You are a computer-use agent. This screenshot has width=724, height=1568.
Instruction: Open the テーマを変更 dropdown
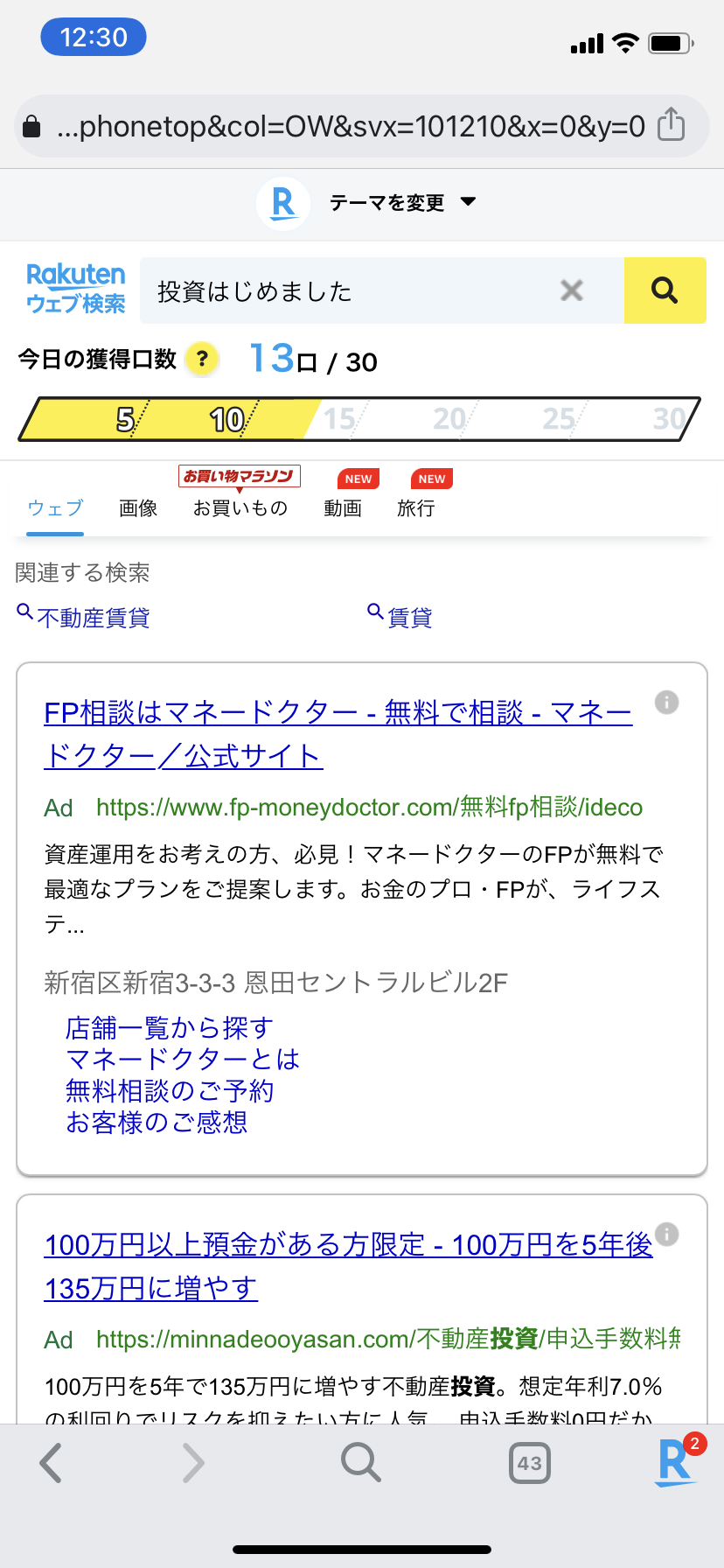point(402,203)
